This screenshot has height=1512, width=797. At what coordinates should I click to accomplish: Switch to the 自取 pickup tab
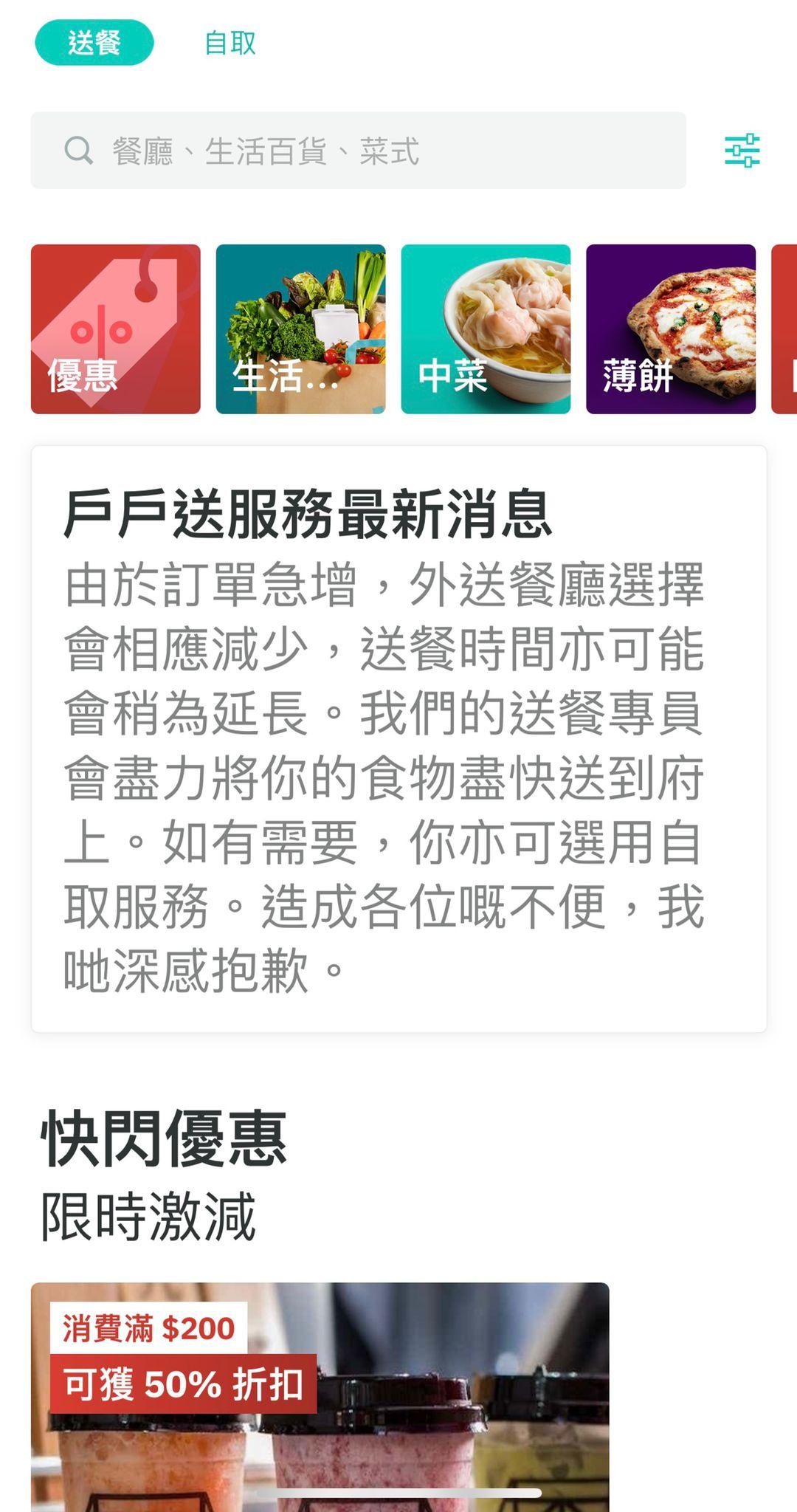coord(230,43)
